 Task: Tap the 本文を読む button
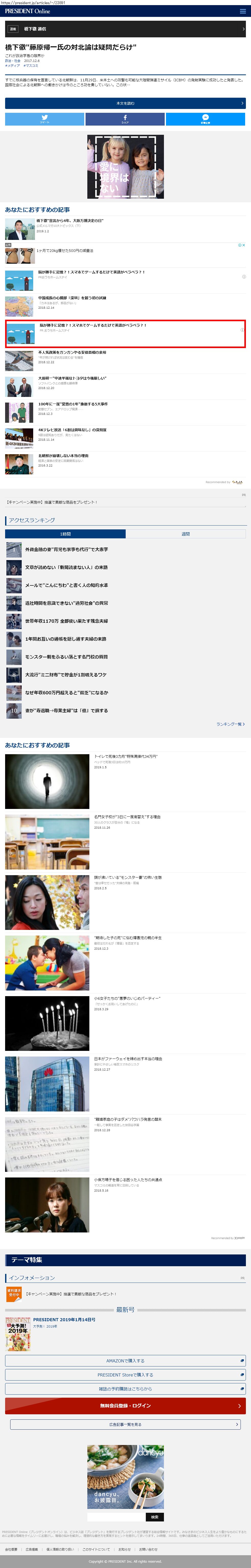click(x=125, y=104)
